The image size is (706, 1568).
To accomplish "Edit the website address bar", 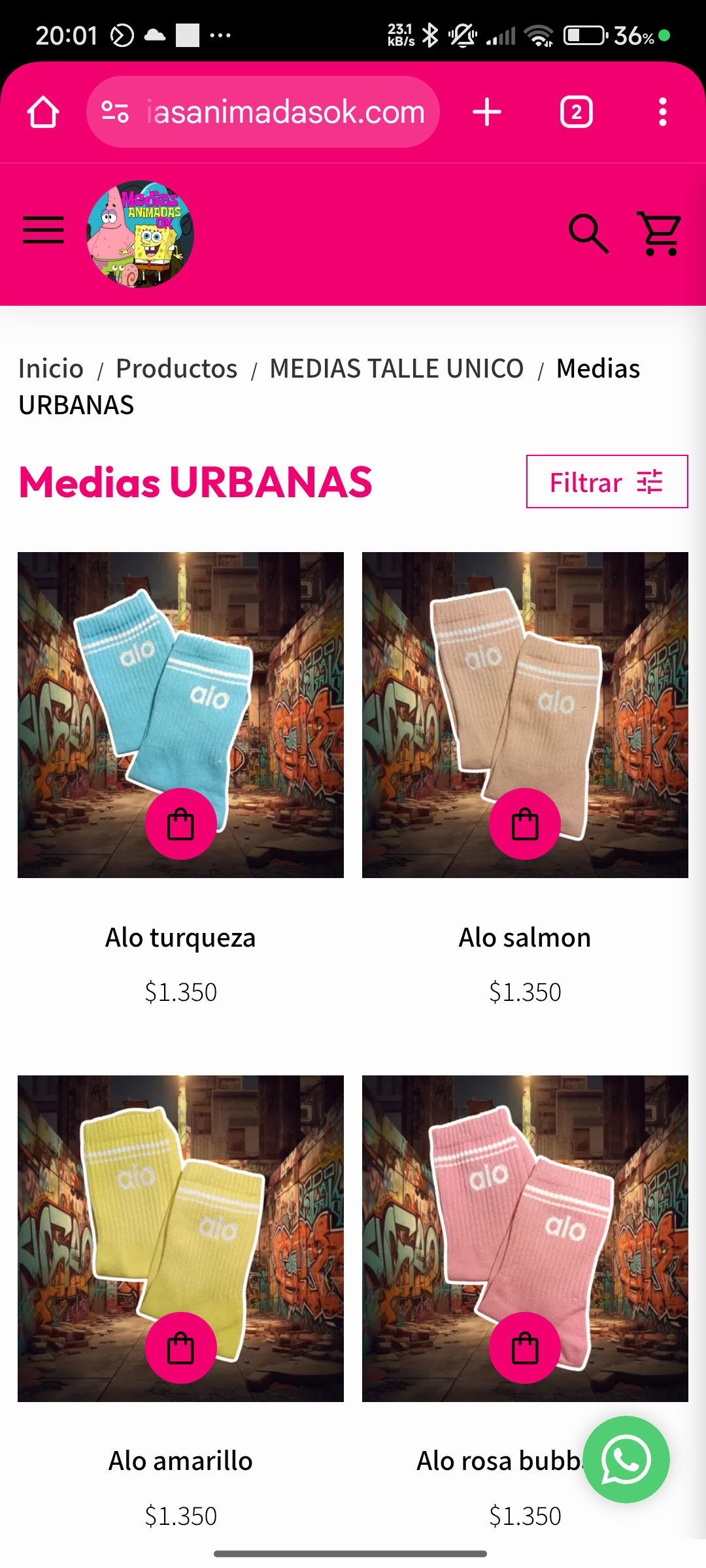I will [x=285, y=112].
